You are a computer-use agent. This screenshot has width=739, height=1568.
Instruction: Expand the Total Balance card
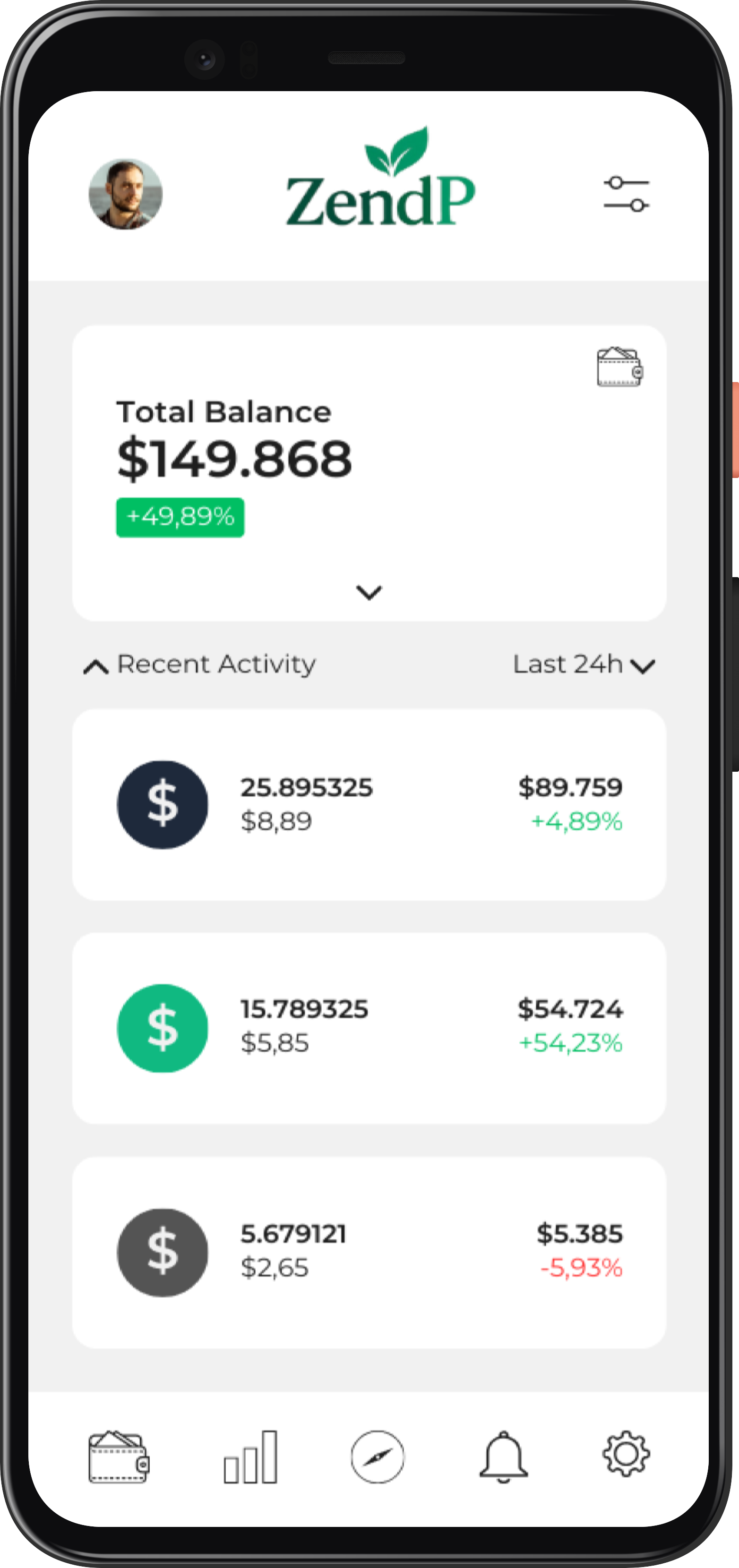[x=369, y=592]
